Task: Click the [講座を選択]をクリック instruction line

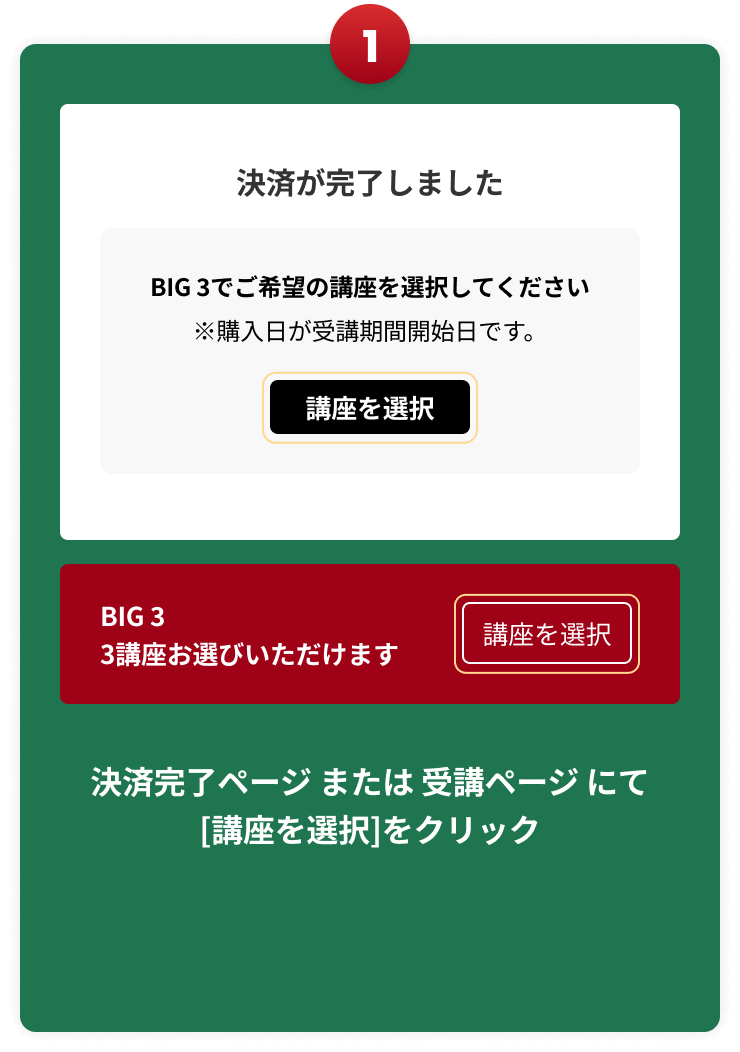Action: click(370, 827)
